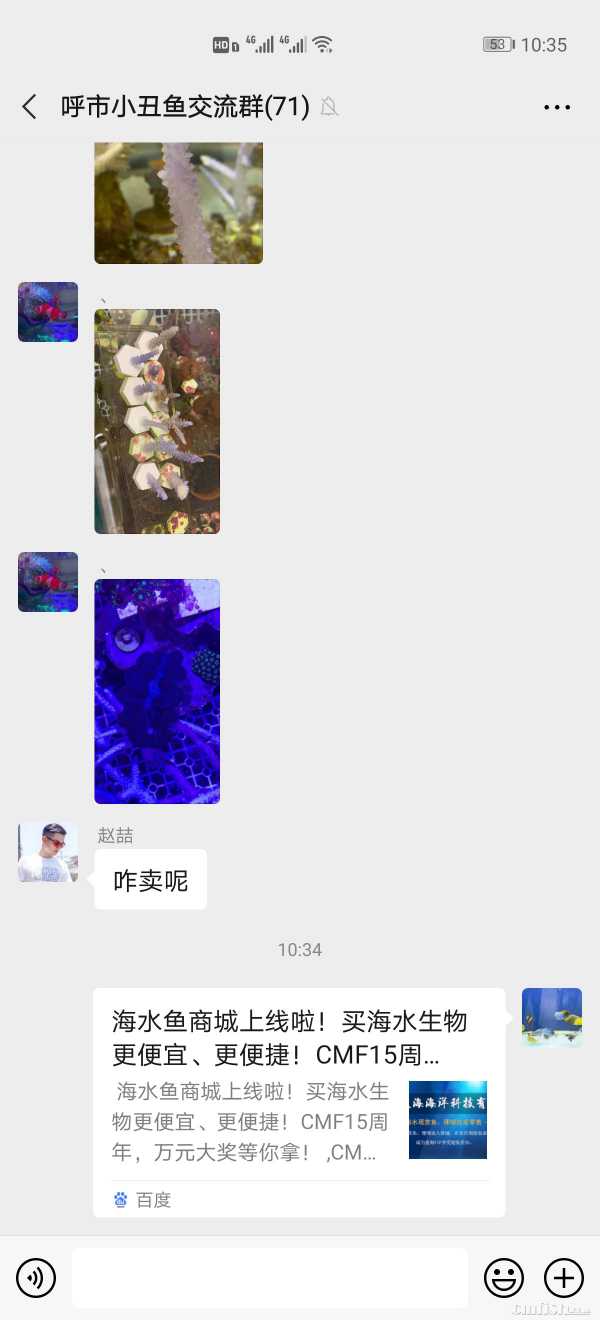Go back from the group chat
This screenshot has height=1320, width=600.
(30, 107)
